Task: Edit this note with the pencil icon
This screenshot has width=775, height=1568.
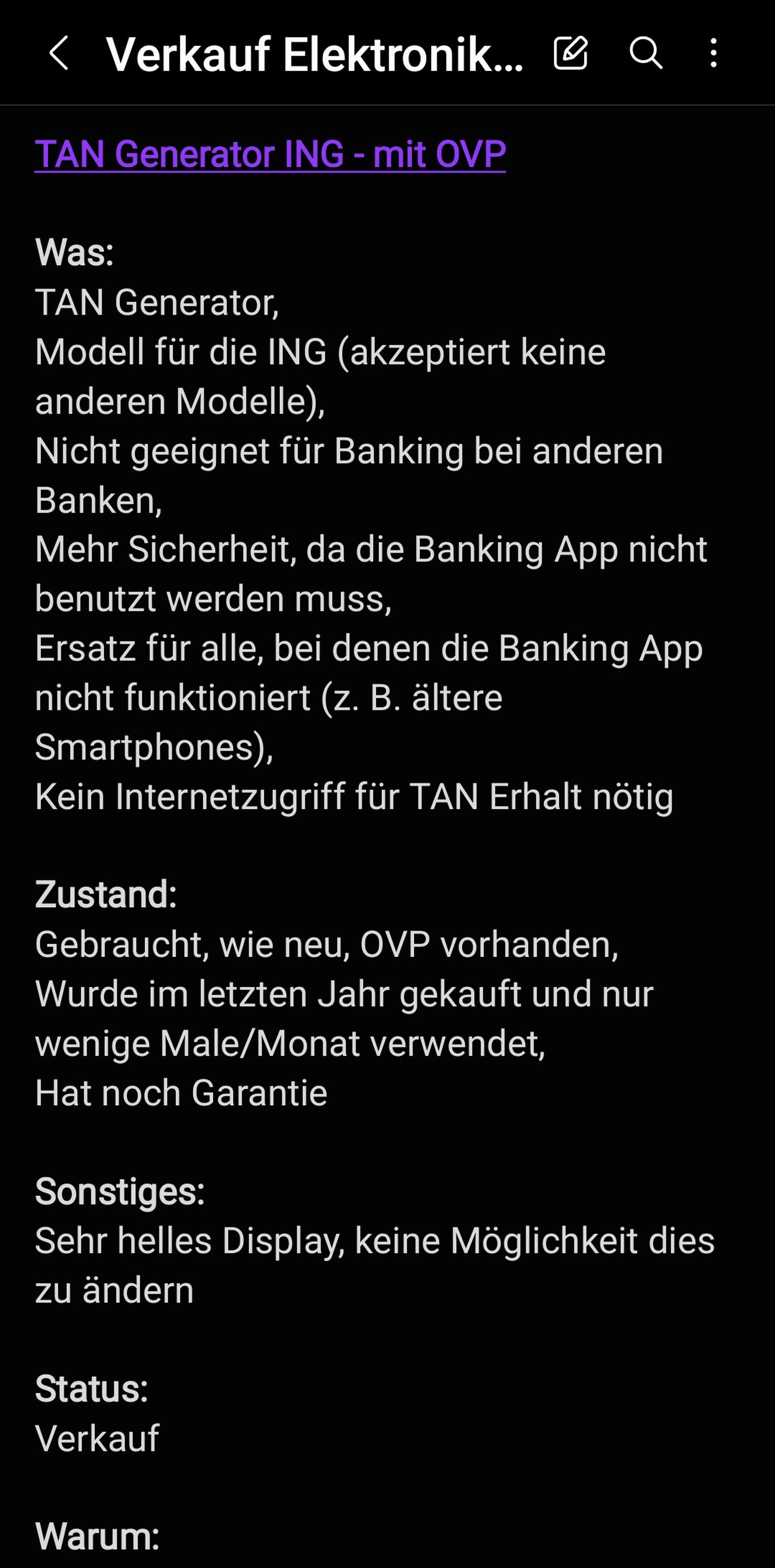Action: [571, 53]
